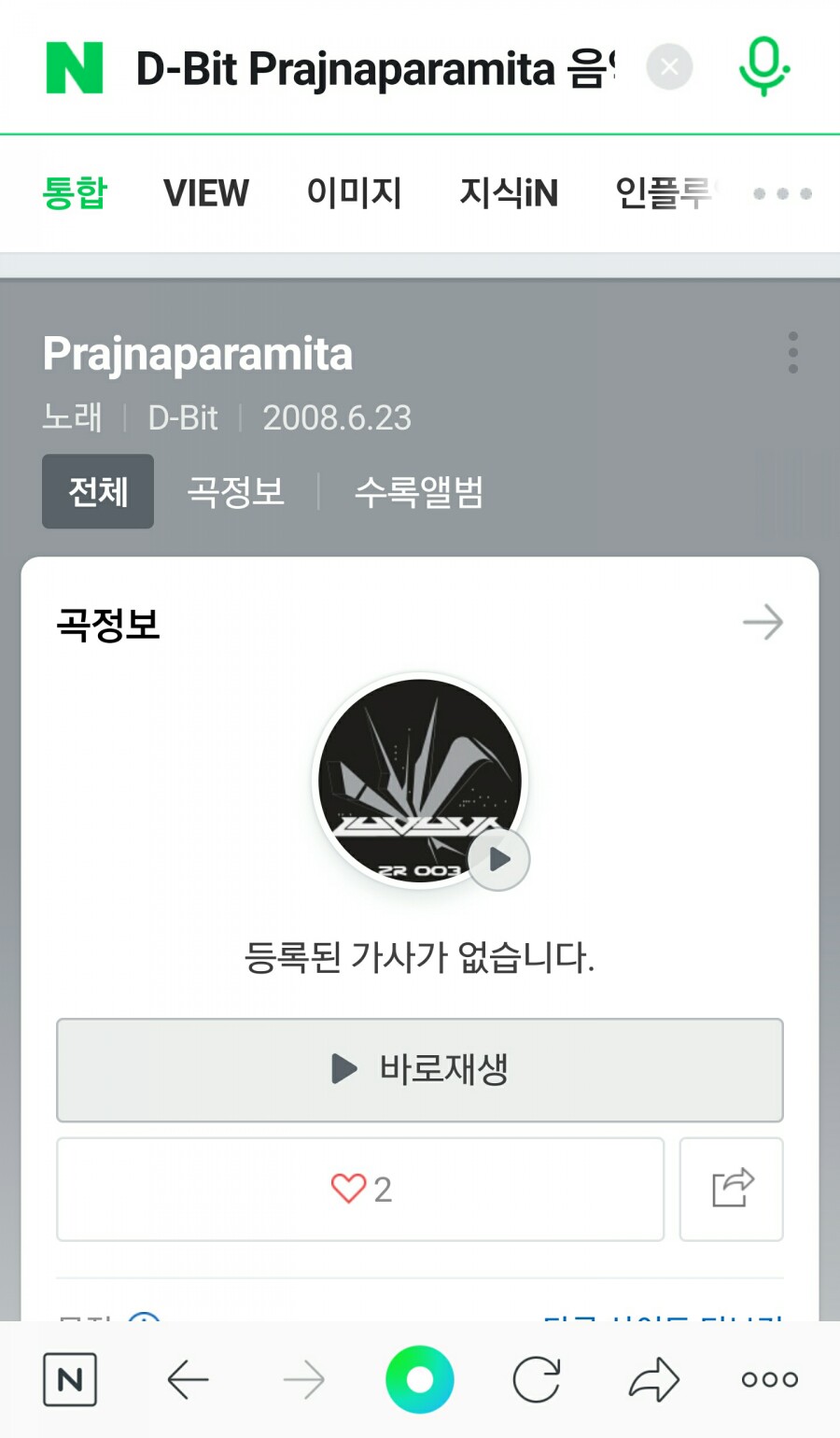This screenshot has height=1438, width=840.
Task: Open 곡정보 details via arrow
Action: coord(763,622)
